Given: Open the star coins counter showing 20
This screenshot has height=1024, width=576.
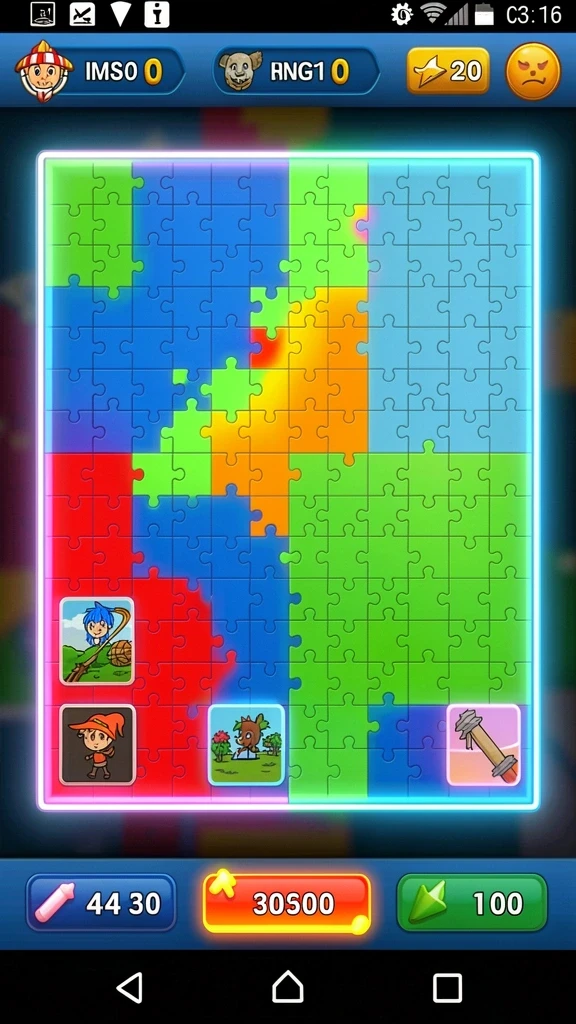Looking at the screenshot, I should coord(447,71).
